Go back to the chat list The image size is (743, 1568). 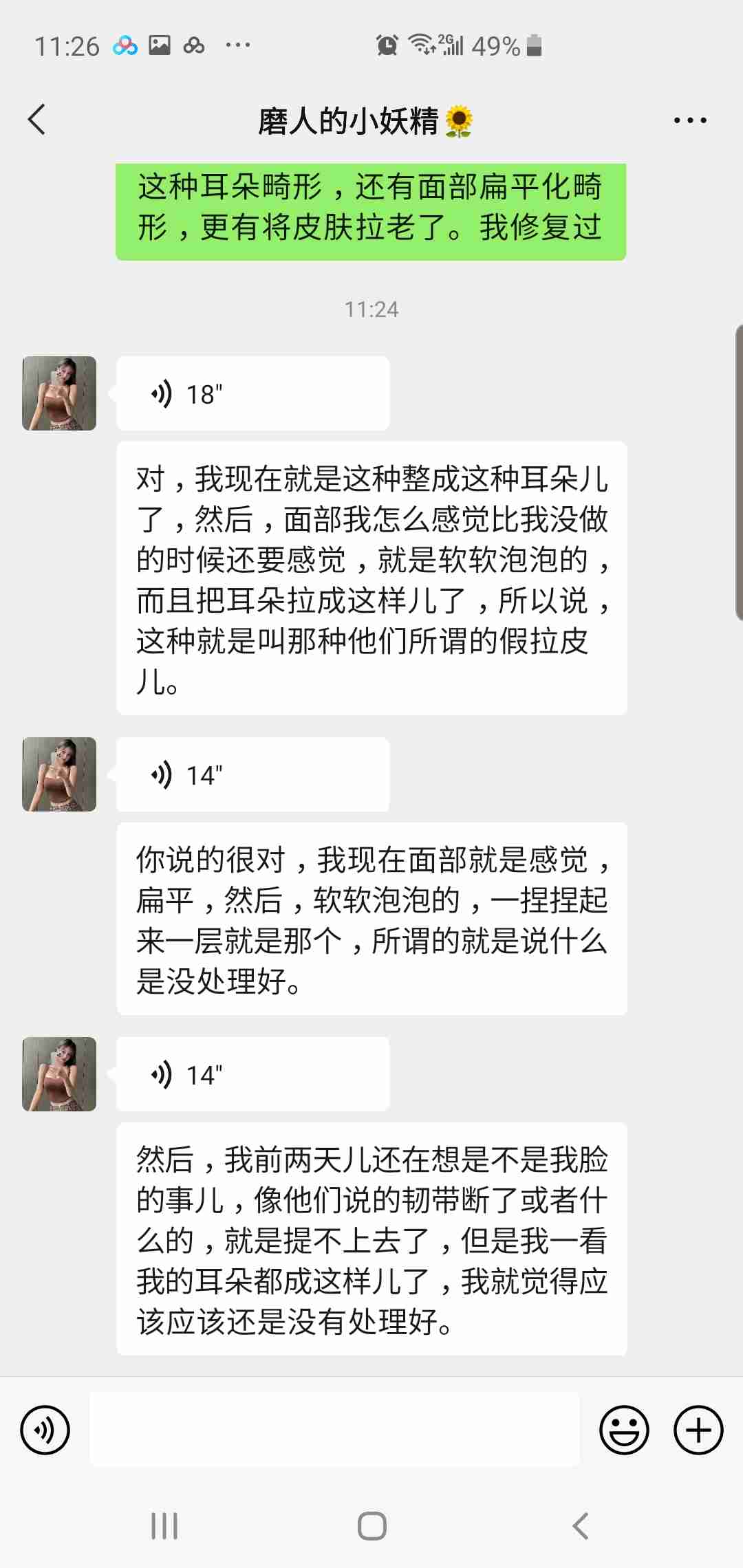[37, 120]
